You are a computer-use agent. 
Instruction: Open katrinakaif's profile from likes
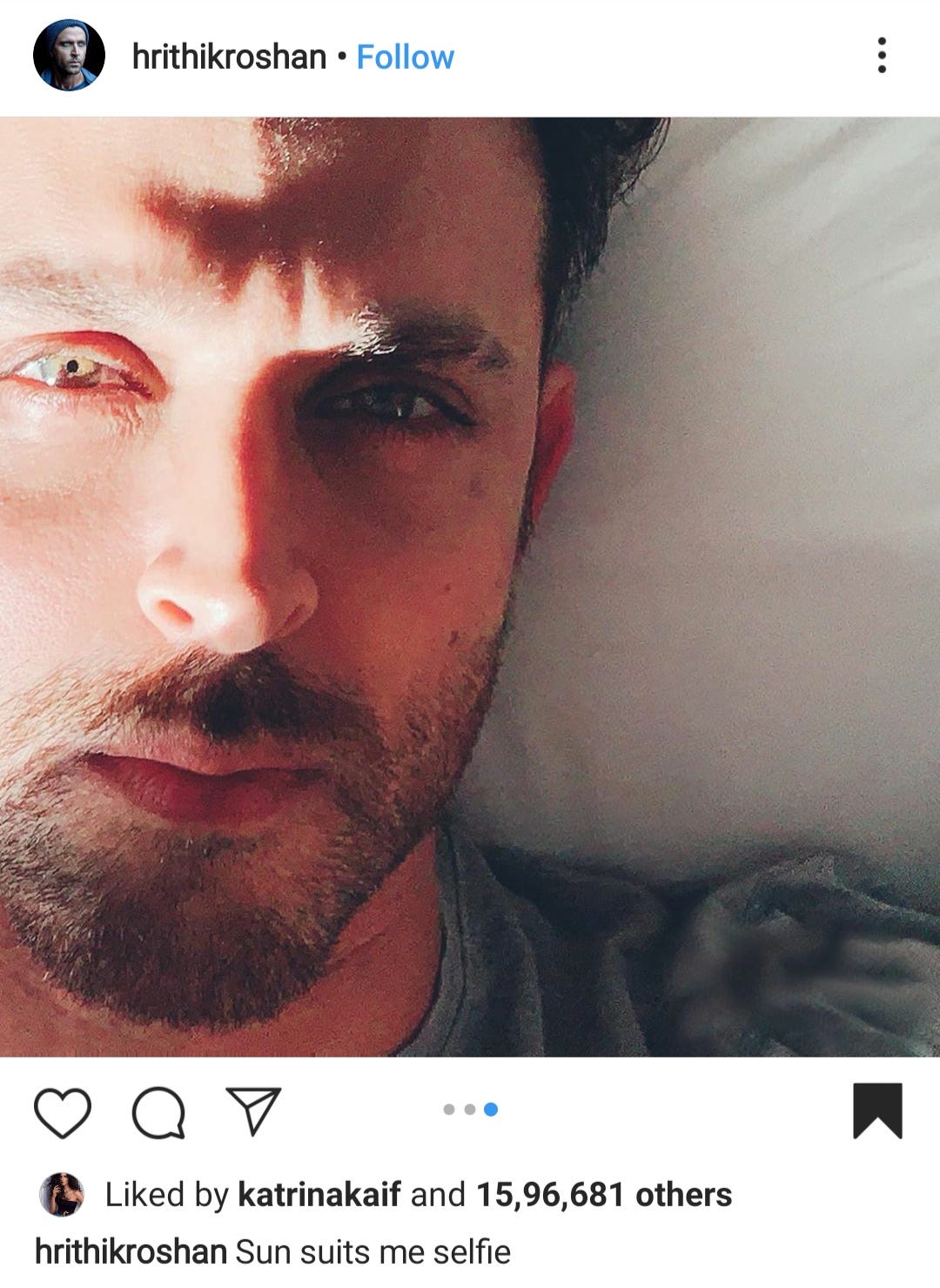point(319,1194)
